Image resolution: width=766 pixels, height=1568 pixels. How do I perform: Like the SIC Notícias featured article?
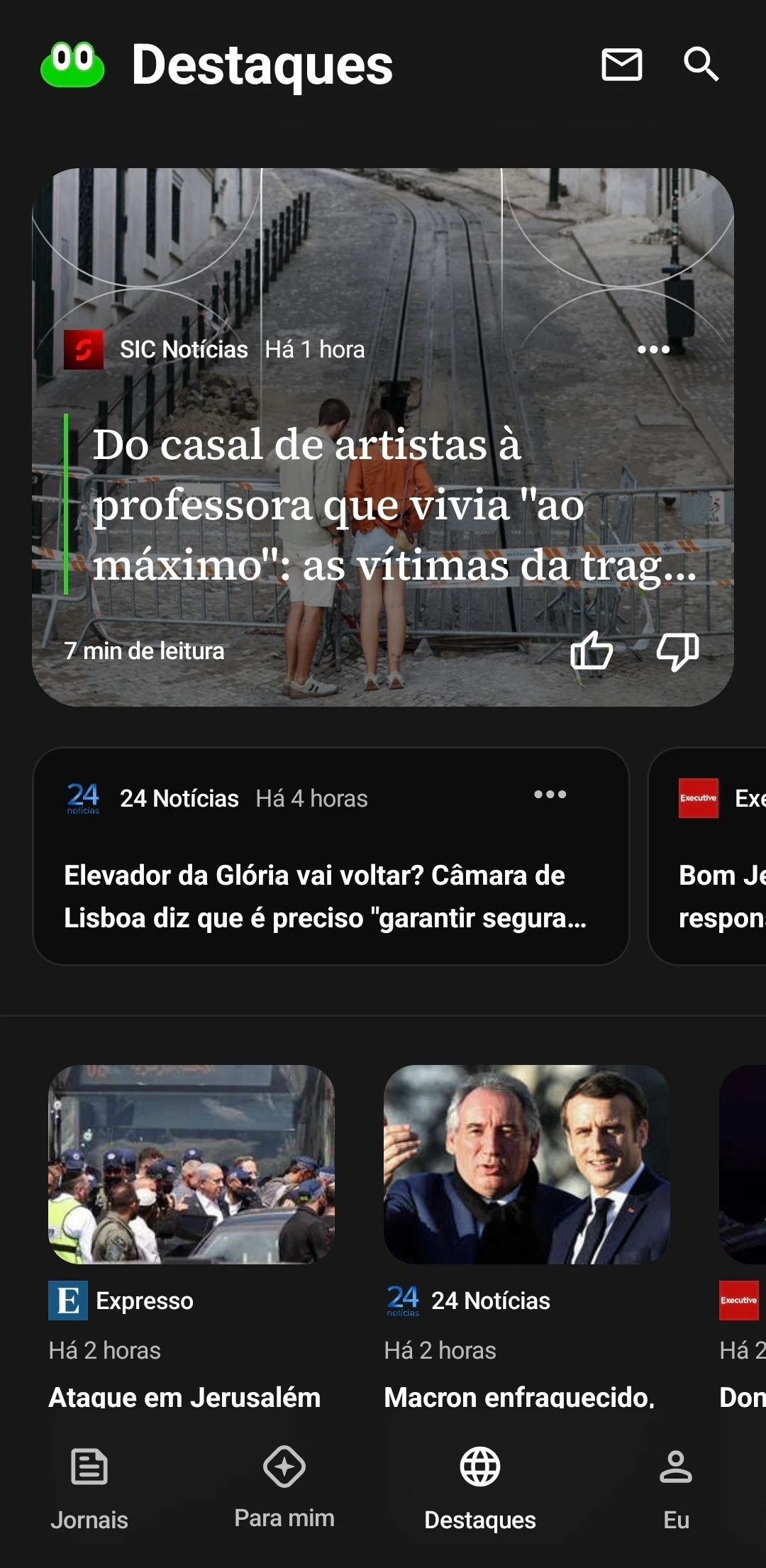pos(592,651)
